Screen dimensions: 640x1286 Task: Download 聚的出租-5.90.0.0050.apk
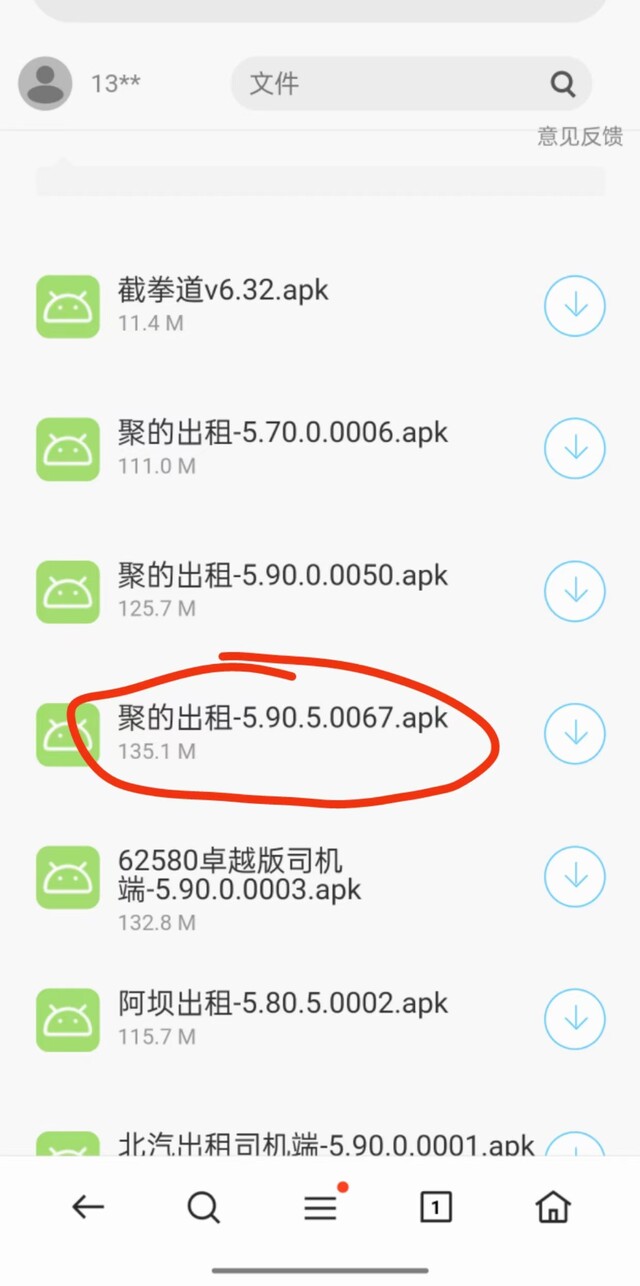tap(575, 591)
